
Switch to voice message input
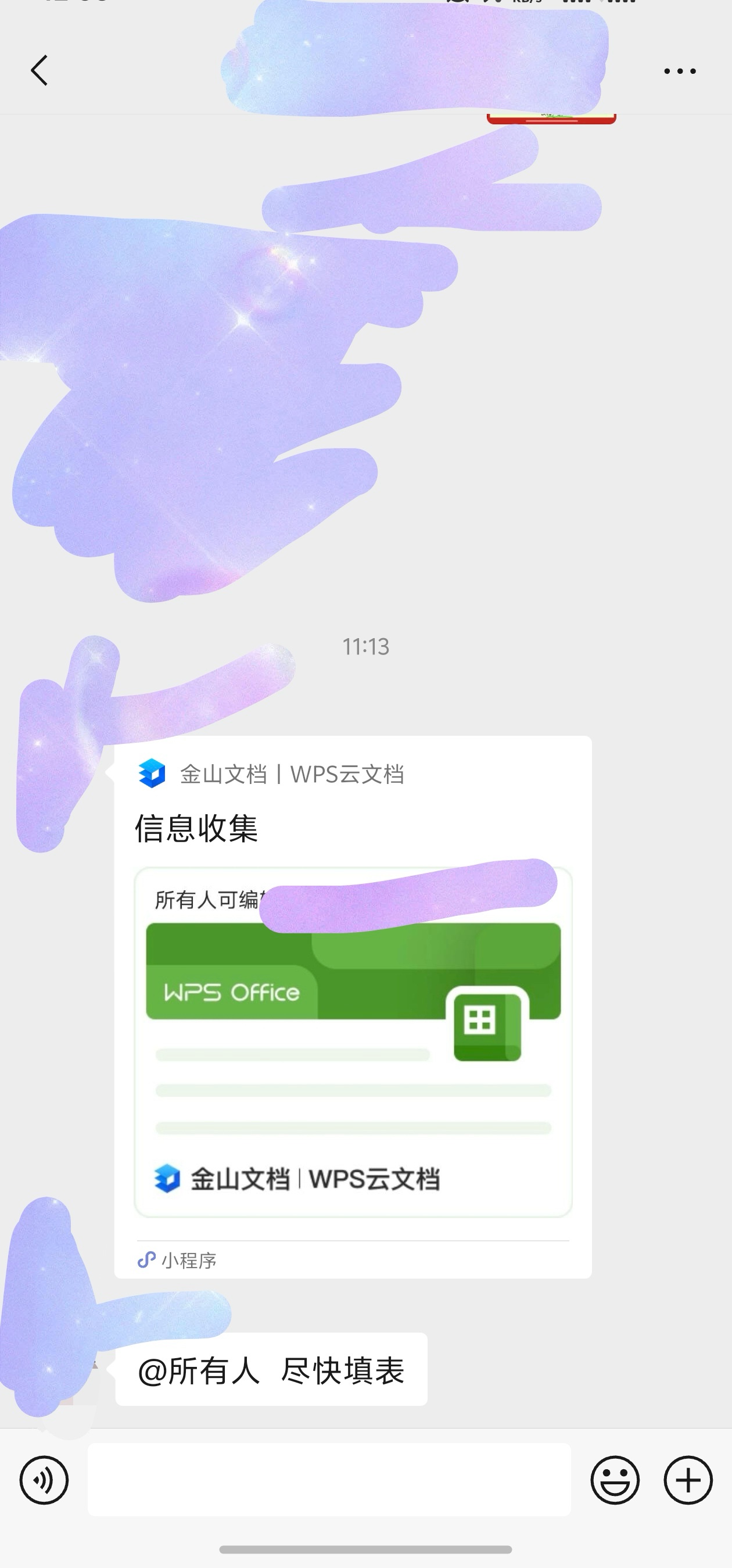44,1480
